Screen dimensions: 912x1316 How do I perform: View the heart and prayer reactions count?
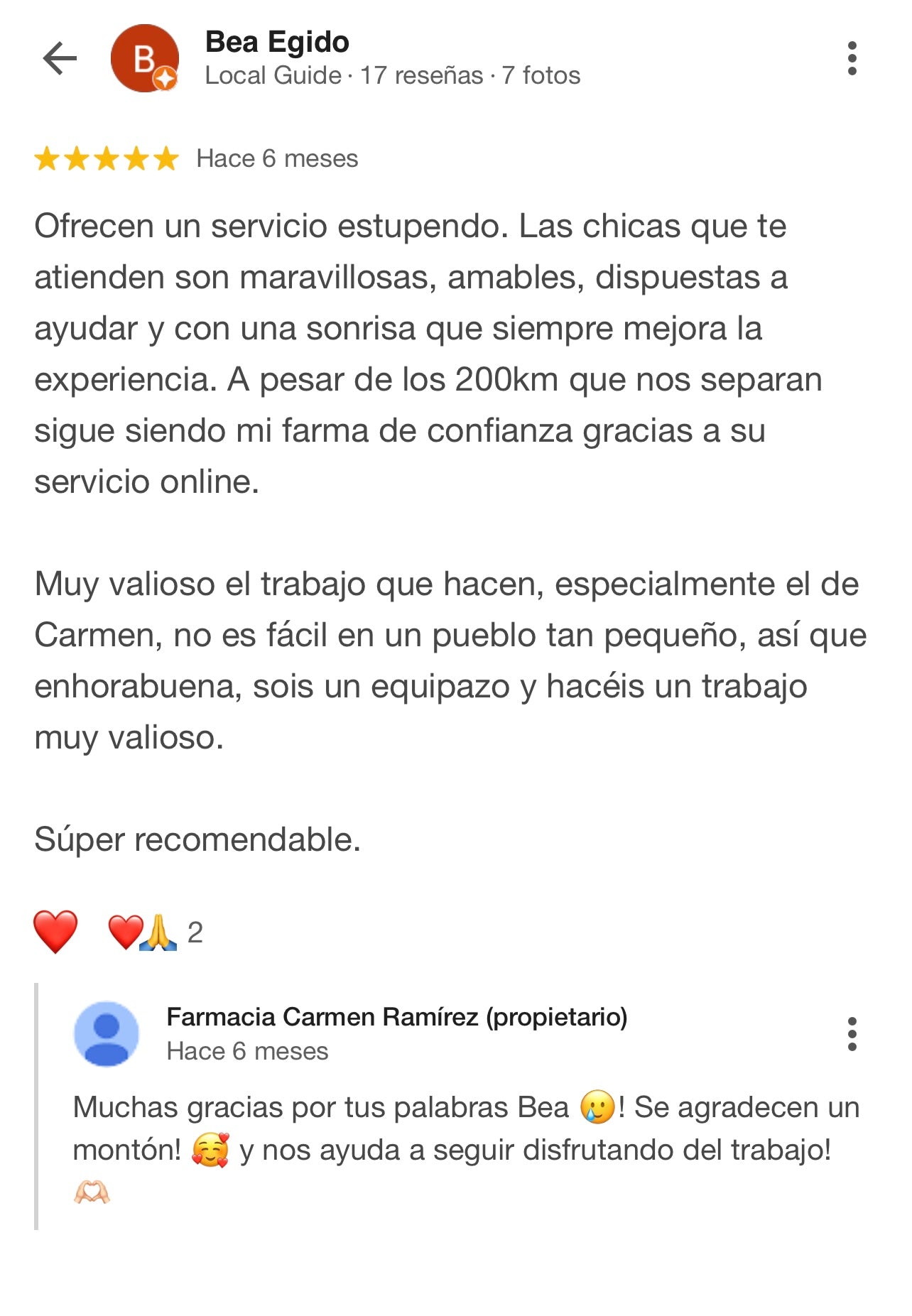pos(156,932)
